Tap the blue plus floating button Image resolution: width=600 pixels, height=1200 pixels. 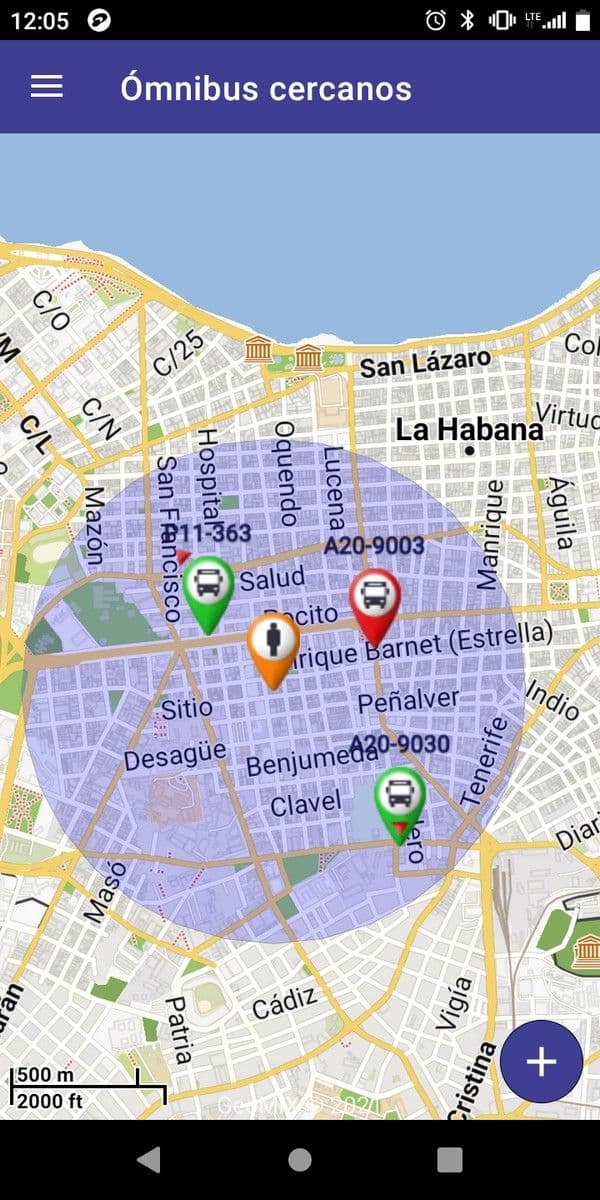(x=541, y=1061)
